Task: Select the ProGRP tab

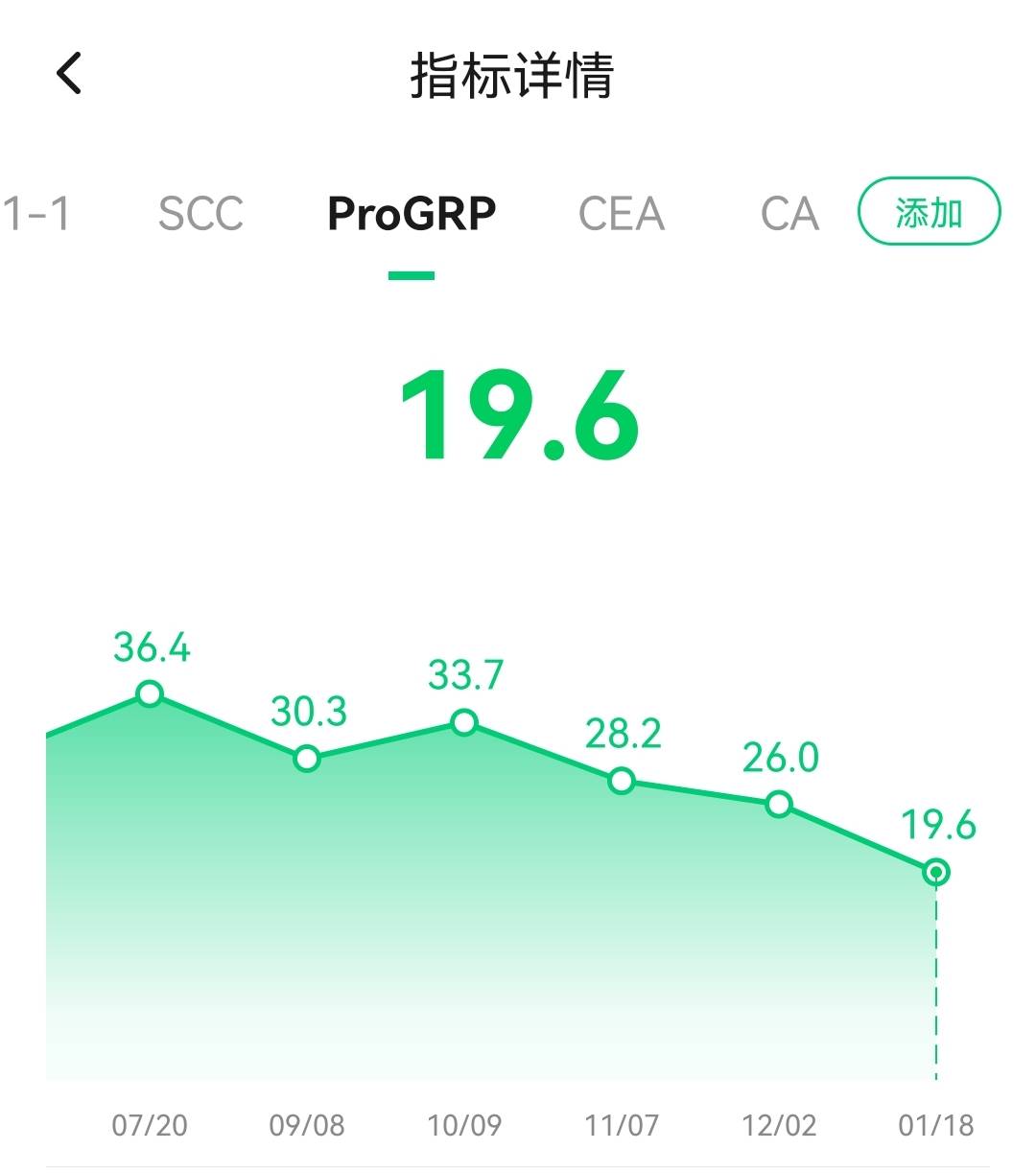Action: pyautogui.click(x=412, y=213)
